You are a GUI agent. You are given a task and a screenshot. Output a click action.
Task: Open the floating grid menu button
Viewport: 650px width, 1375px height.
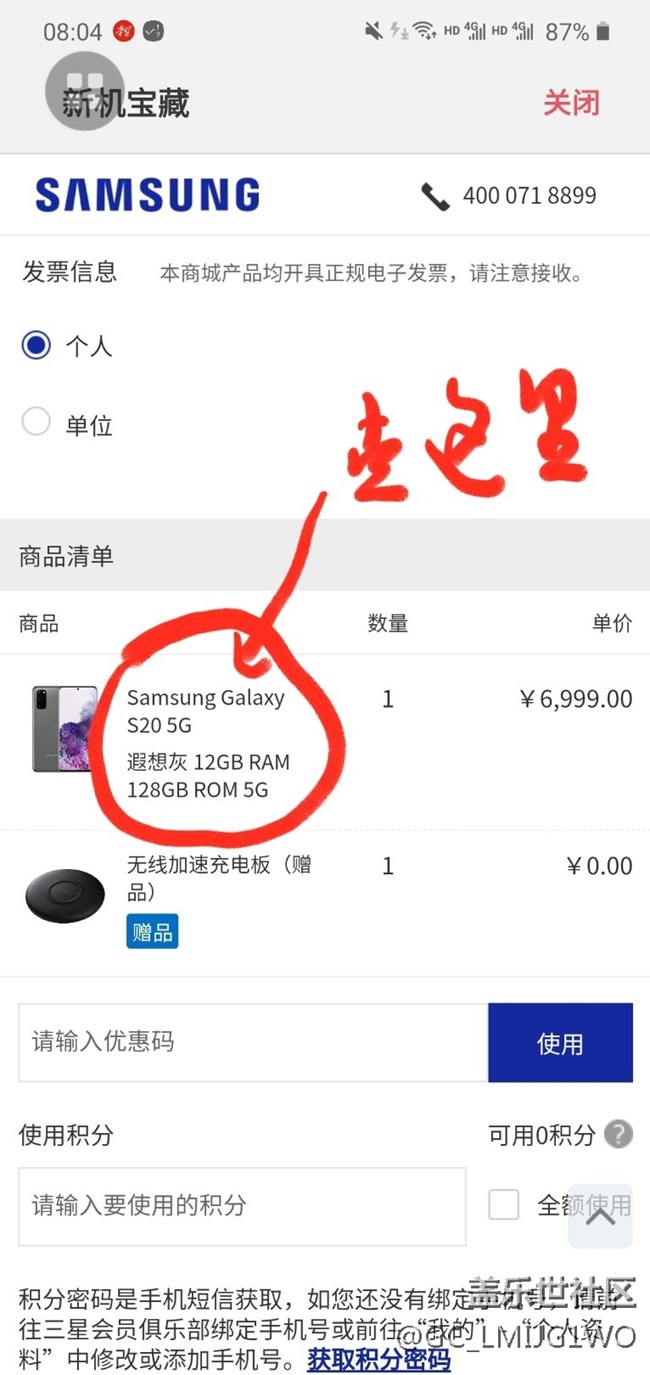pyautogui.click(x=84, y=88)
